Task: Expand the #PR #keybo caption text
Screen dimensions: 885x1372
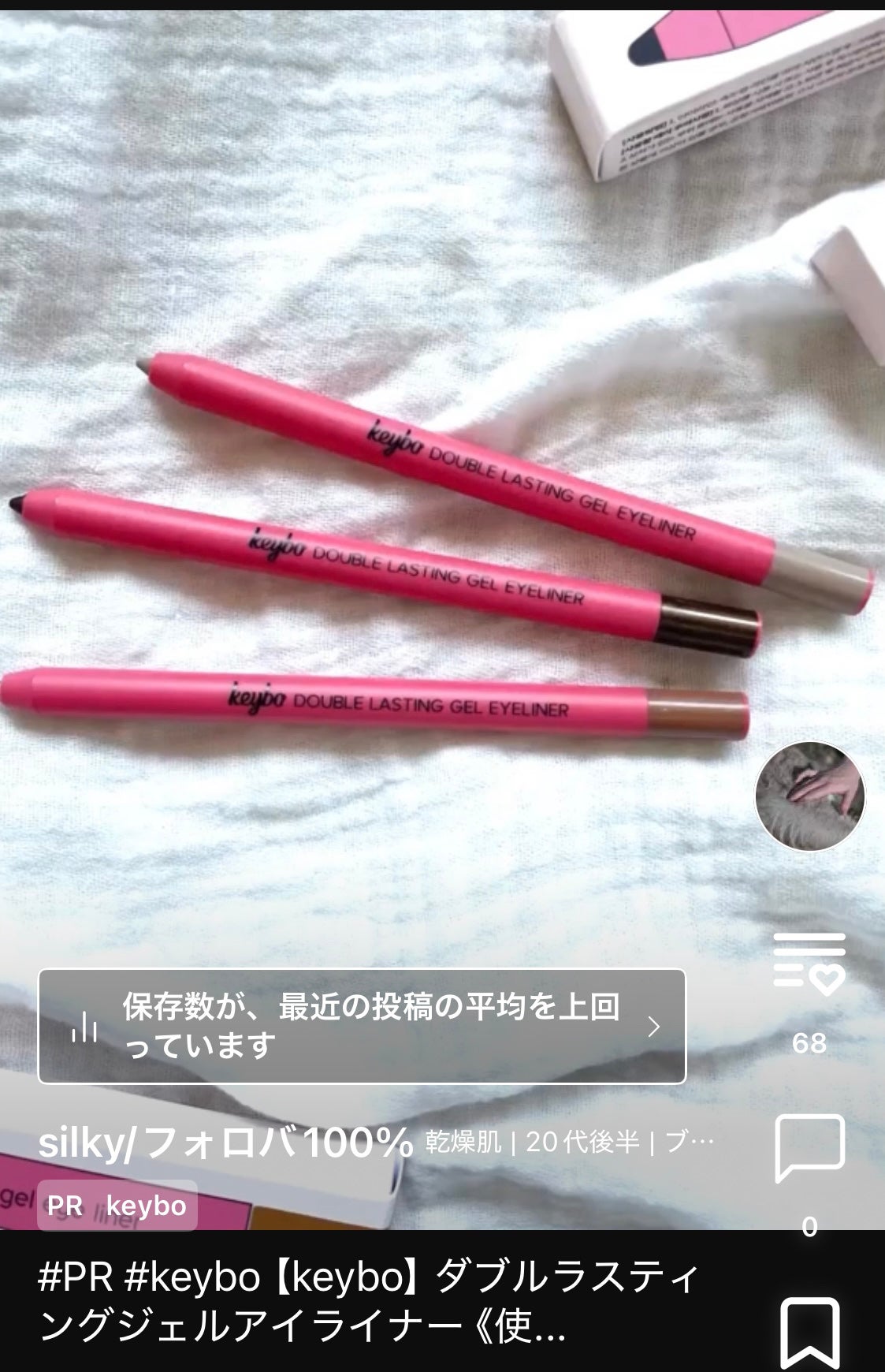Action: [369, 1301]
